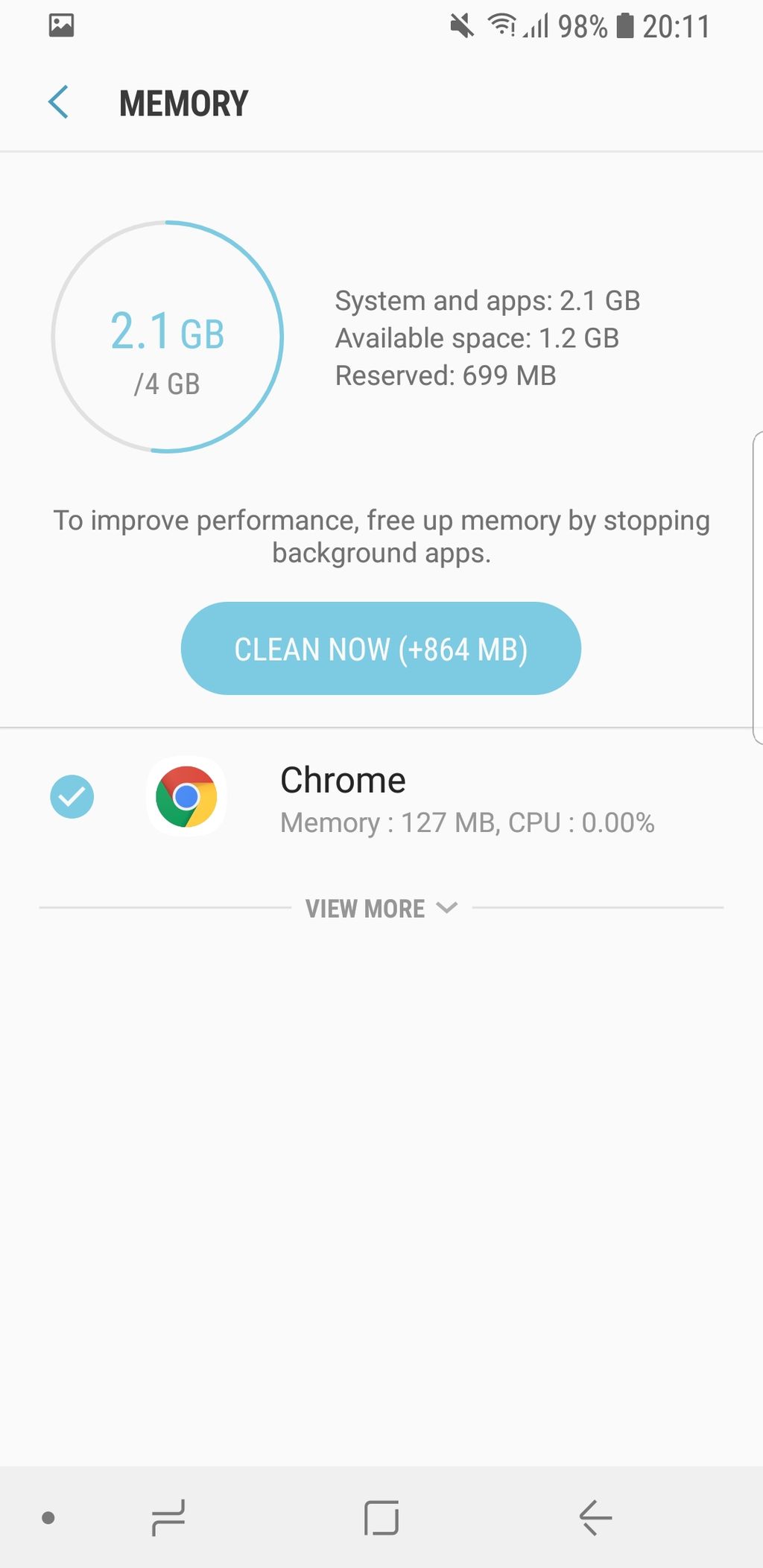
Task: Open recent apps from the navigation bar
Action: (x=168, y=1517)
